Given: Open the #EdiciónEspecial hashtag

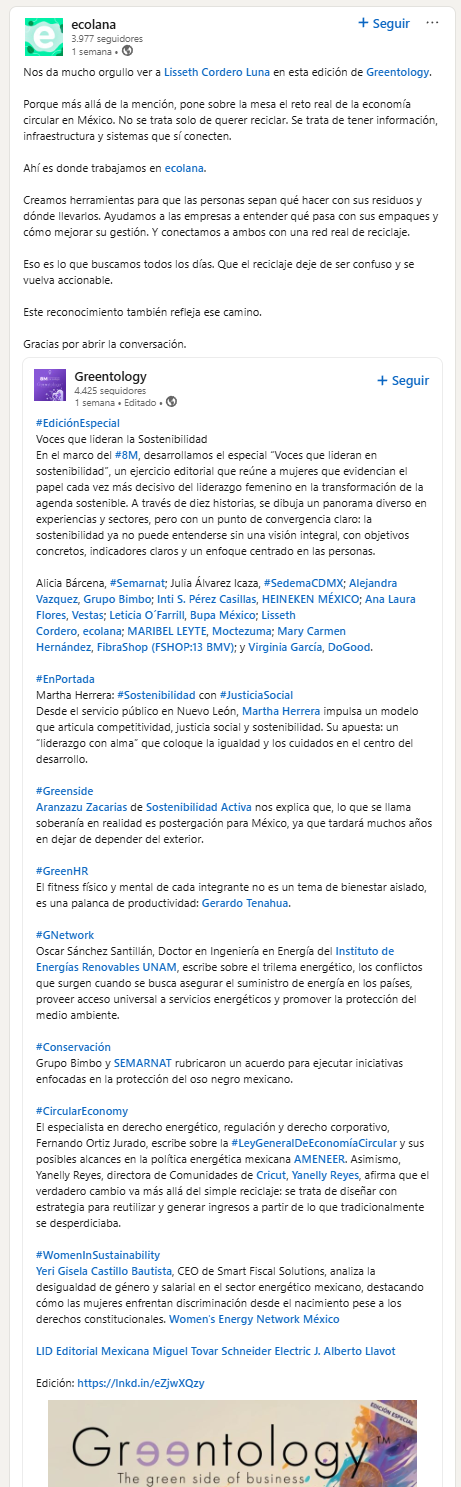Looking at the screenshot, I should [x=77, y=424].
